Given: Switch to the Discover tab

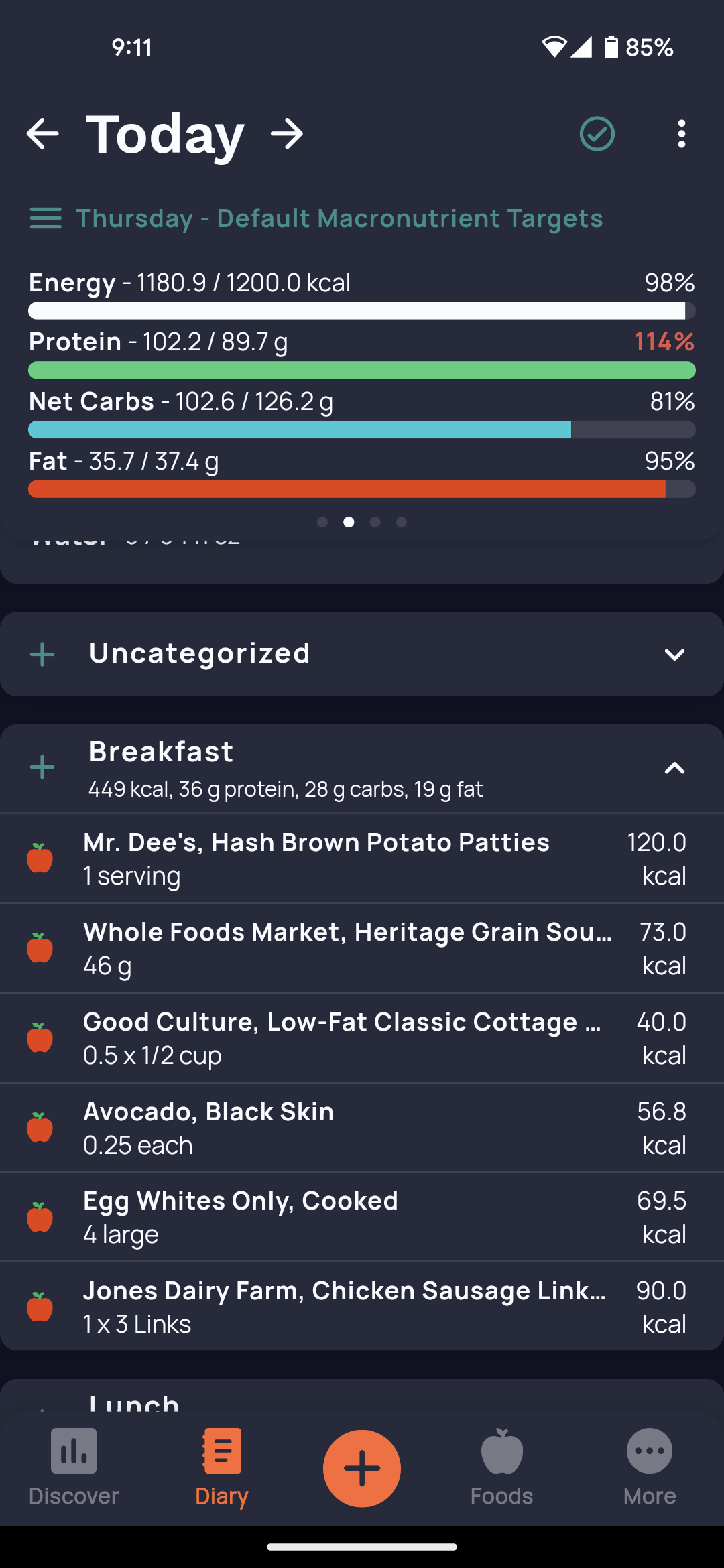Looking at the screenshot, I should click(74, 1467).
